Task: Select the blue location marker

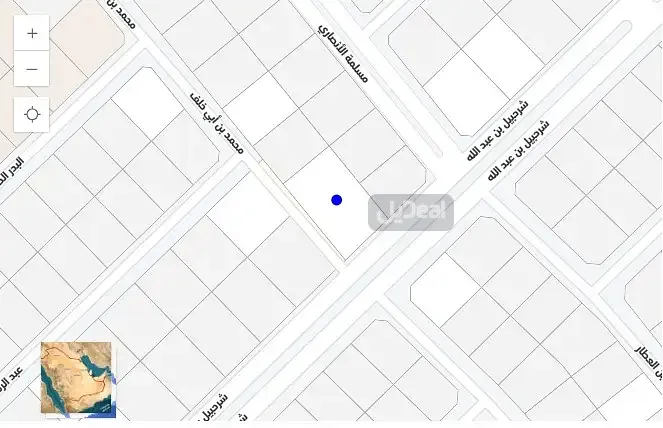Action: pos(337,200)
